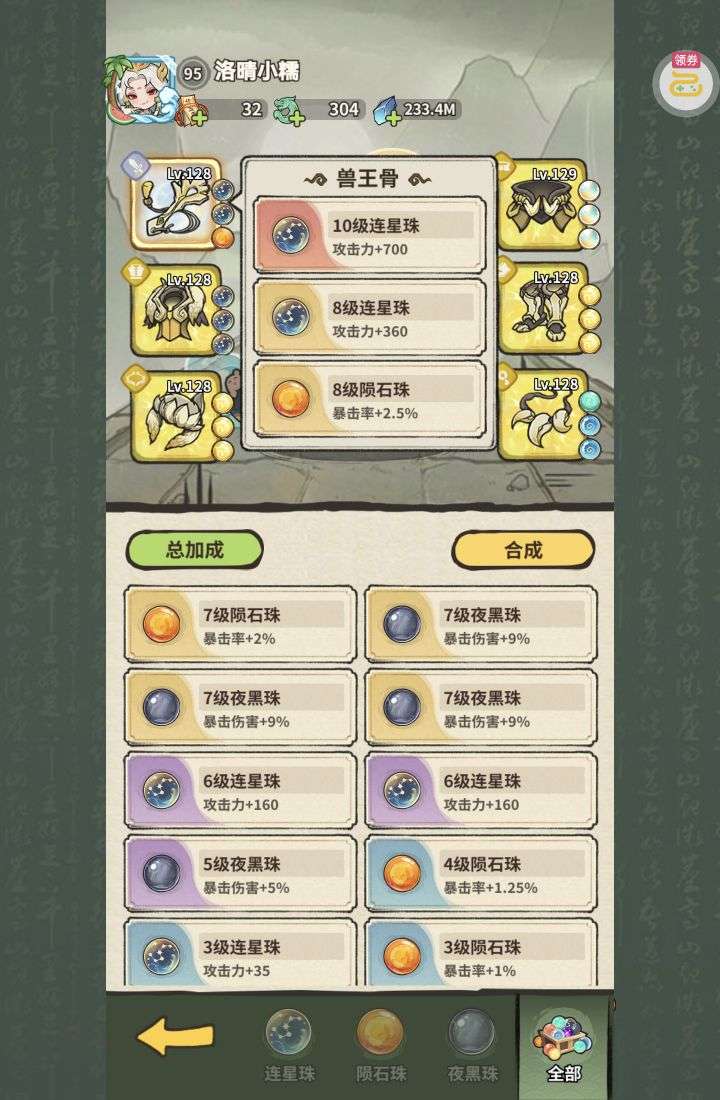Tap the 3级陨石珠 gem card
The width and height of the screenshot is (720, 1100).
pyautogui.click(x=481, y=953)
